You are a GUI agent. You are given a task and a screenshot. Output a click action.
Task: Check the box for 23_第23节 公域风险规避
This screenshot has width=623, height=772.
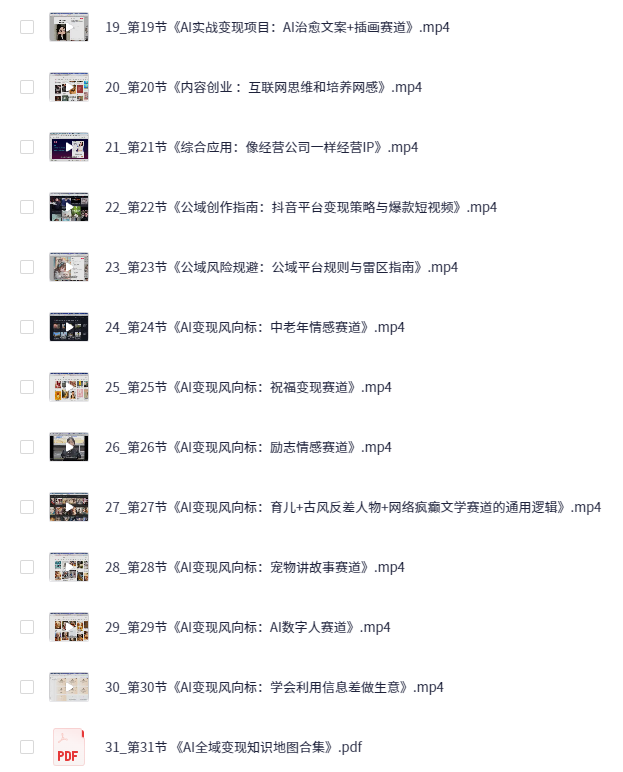point(27,267)
